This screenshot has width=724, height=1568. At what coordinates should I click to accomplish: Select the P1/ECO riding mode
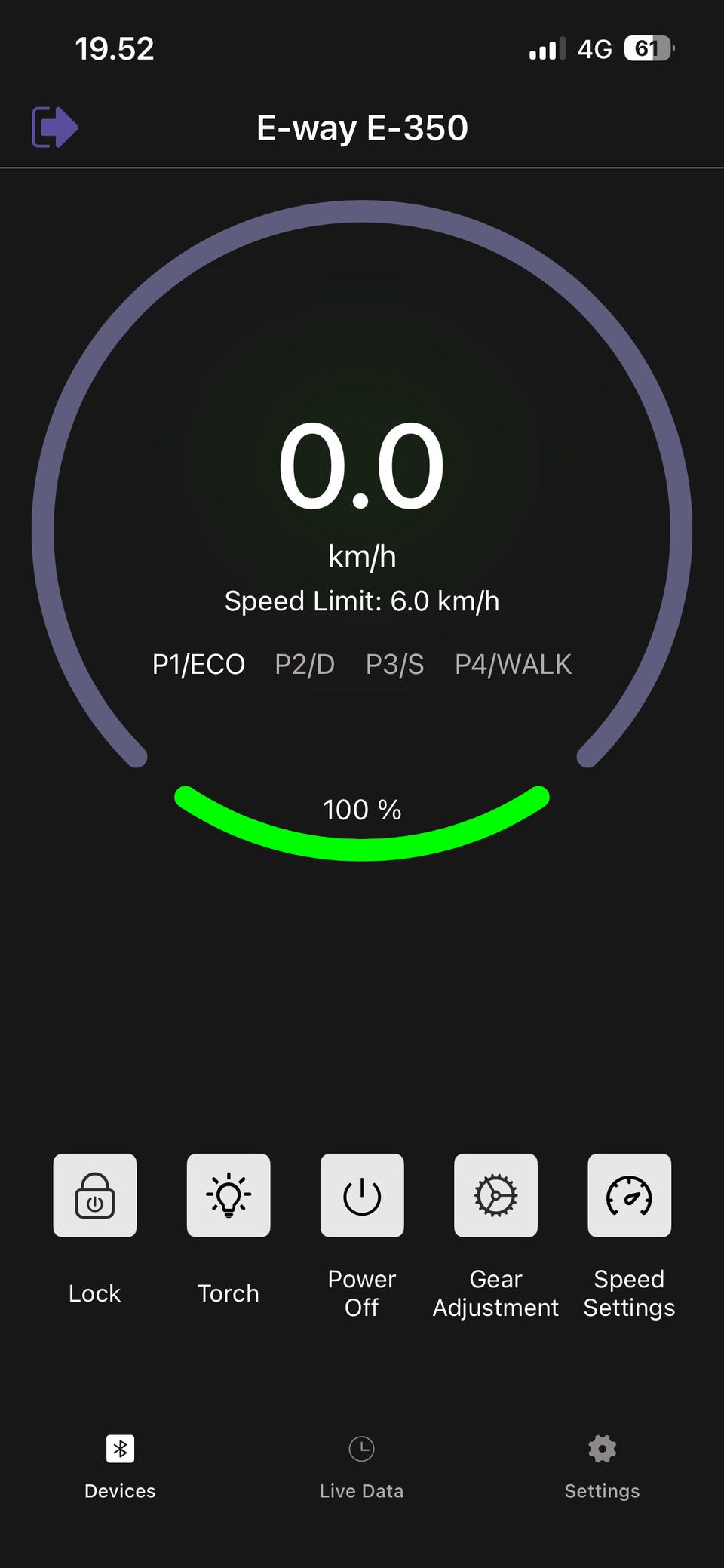coord(198,664)
